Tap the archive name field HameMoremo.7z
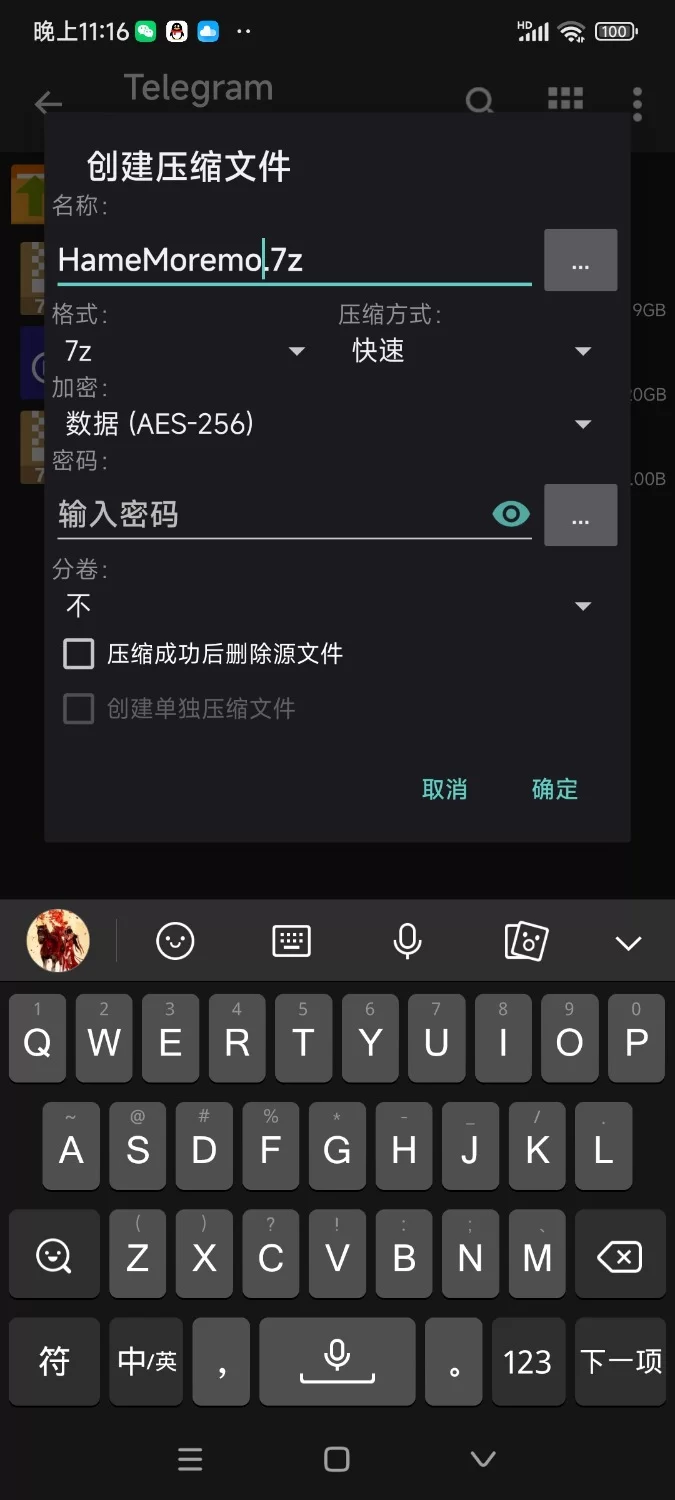 coord(290,261)
